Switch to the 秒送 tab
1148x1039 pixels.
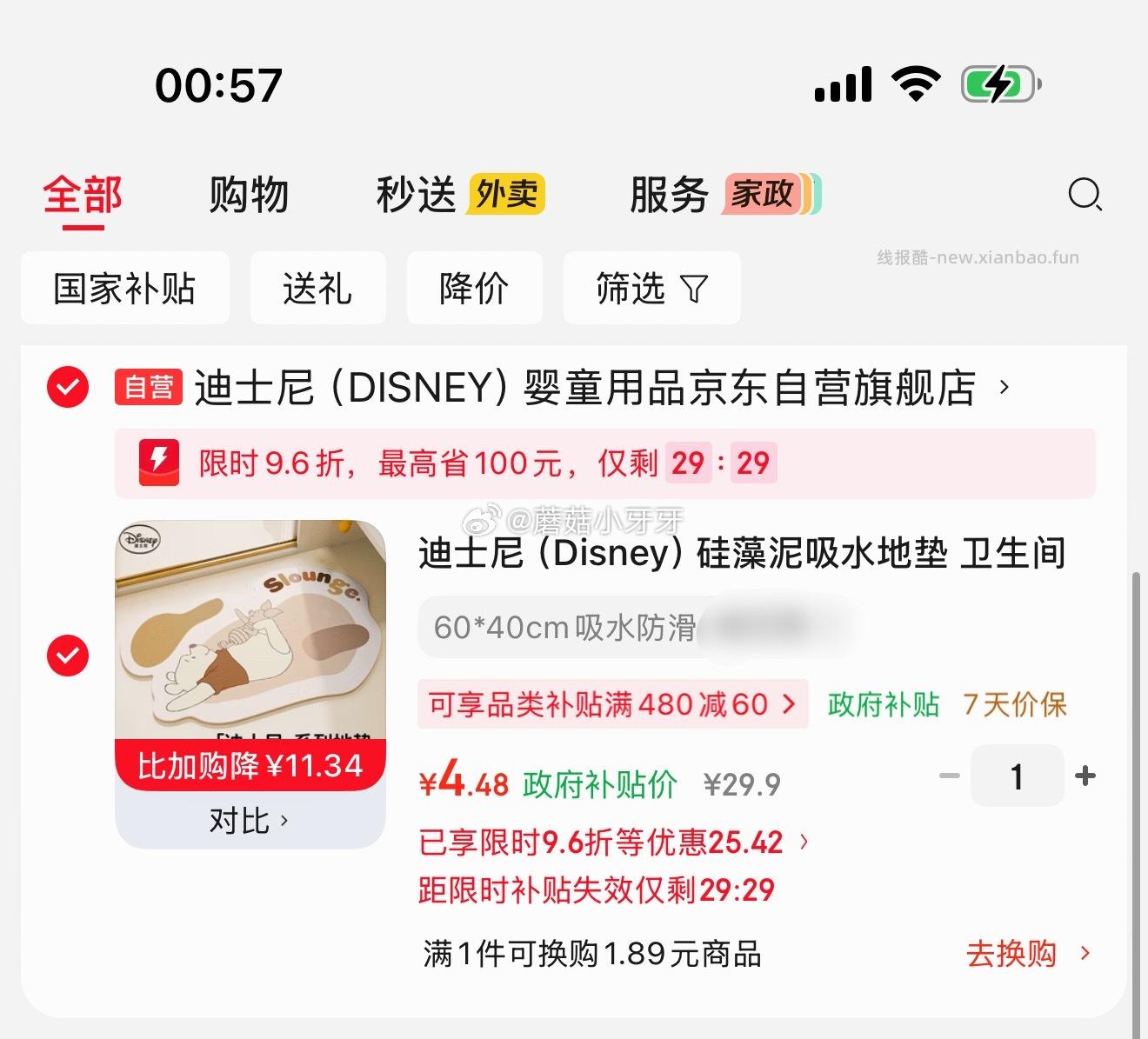[416, 195]
